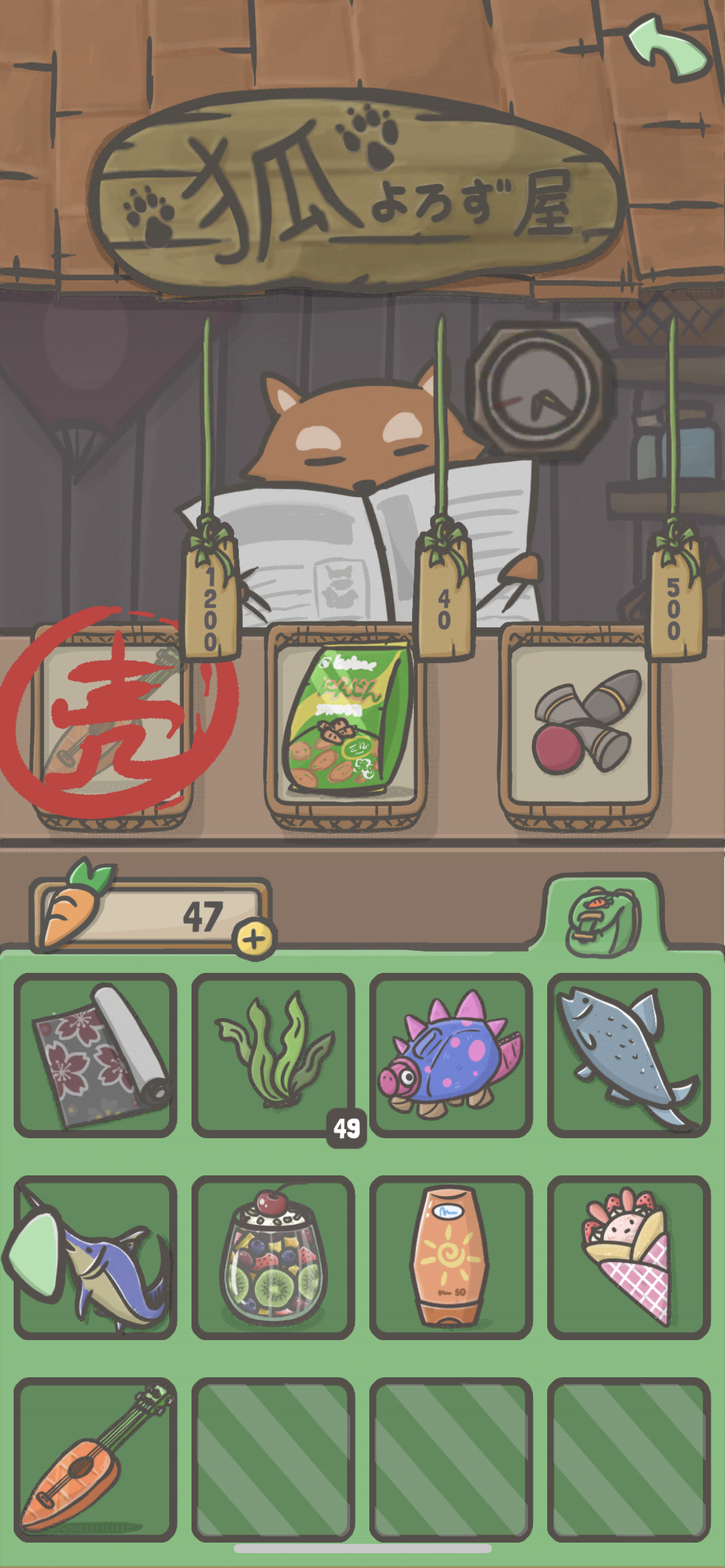Screen dimensions: 725x1568
Task: Select the sakura fabric roll item
Action: click(95, 1055)
